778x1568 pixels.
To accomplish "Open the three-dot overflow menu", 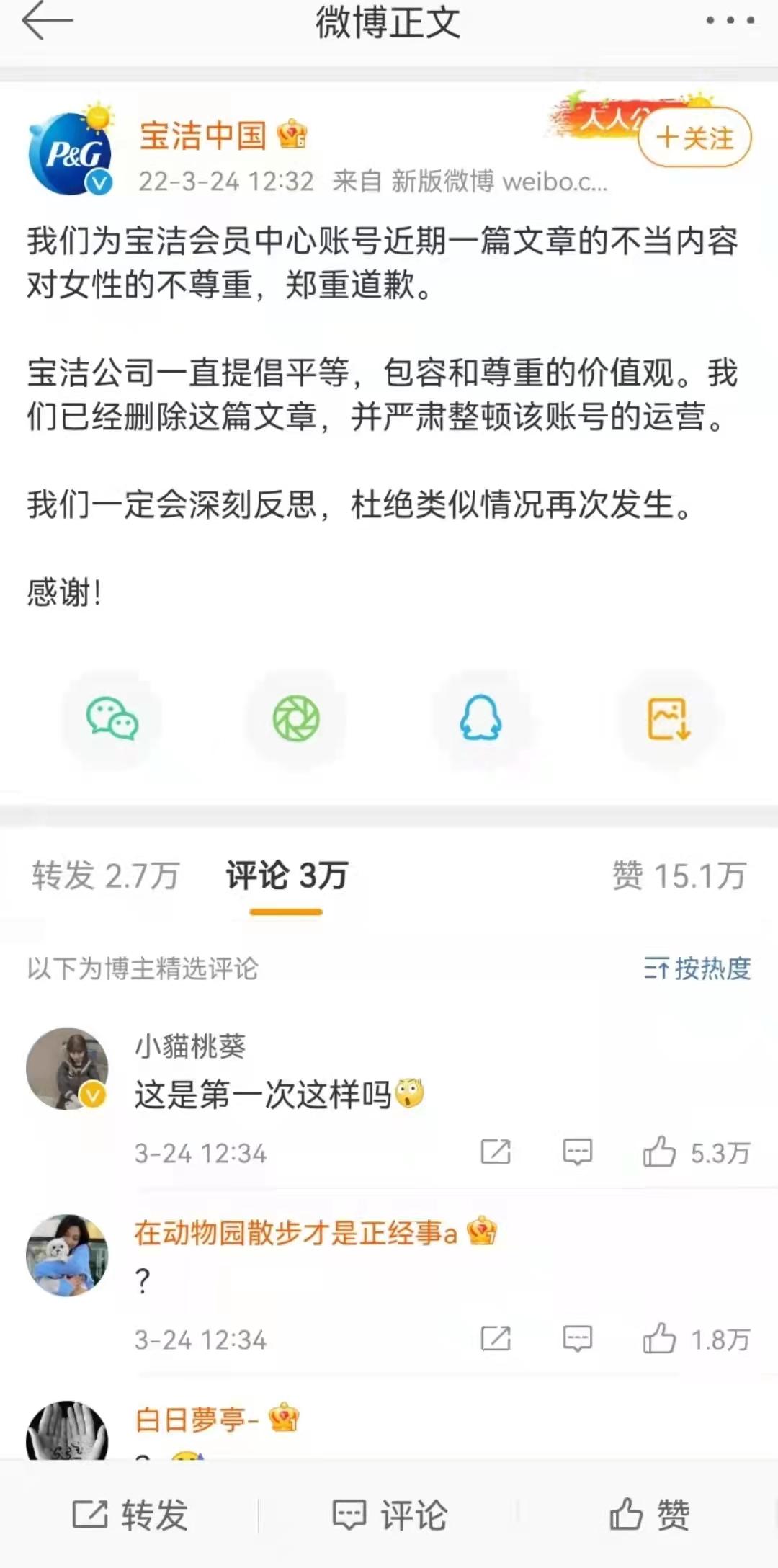I will 730,21.
